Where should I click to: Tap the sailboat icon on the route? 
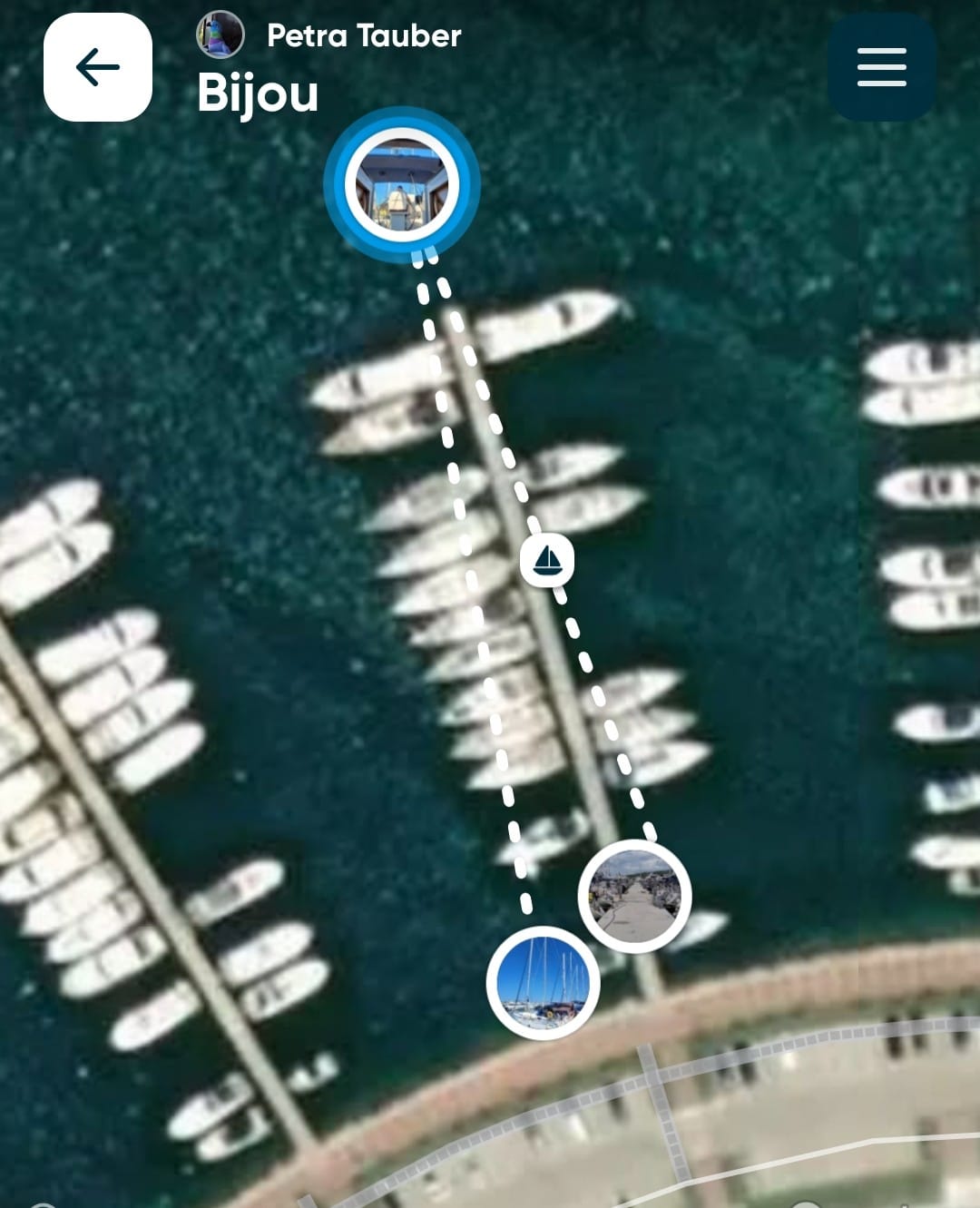(x=547, y=560)
